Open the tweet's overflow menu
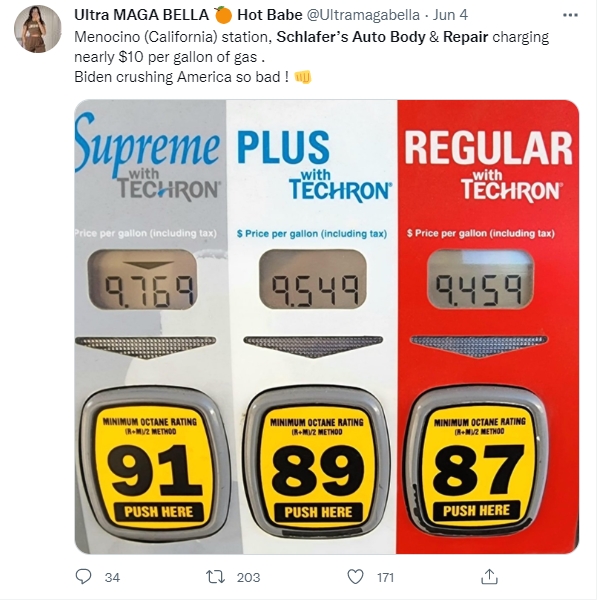 (x=570, y=15)
